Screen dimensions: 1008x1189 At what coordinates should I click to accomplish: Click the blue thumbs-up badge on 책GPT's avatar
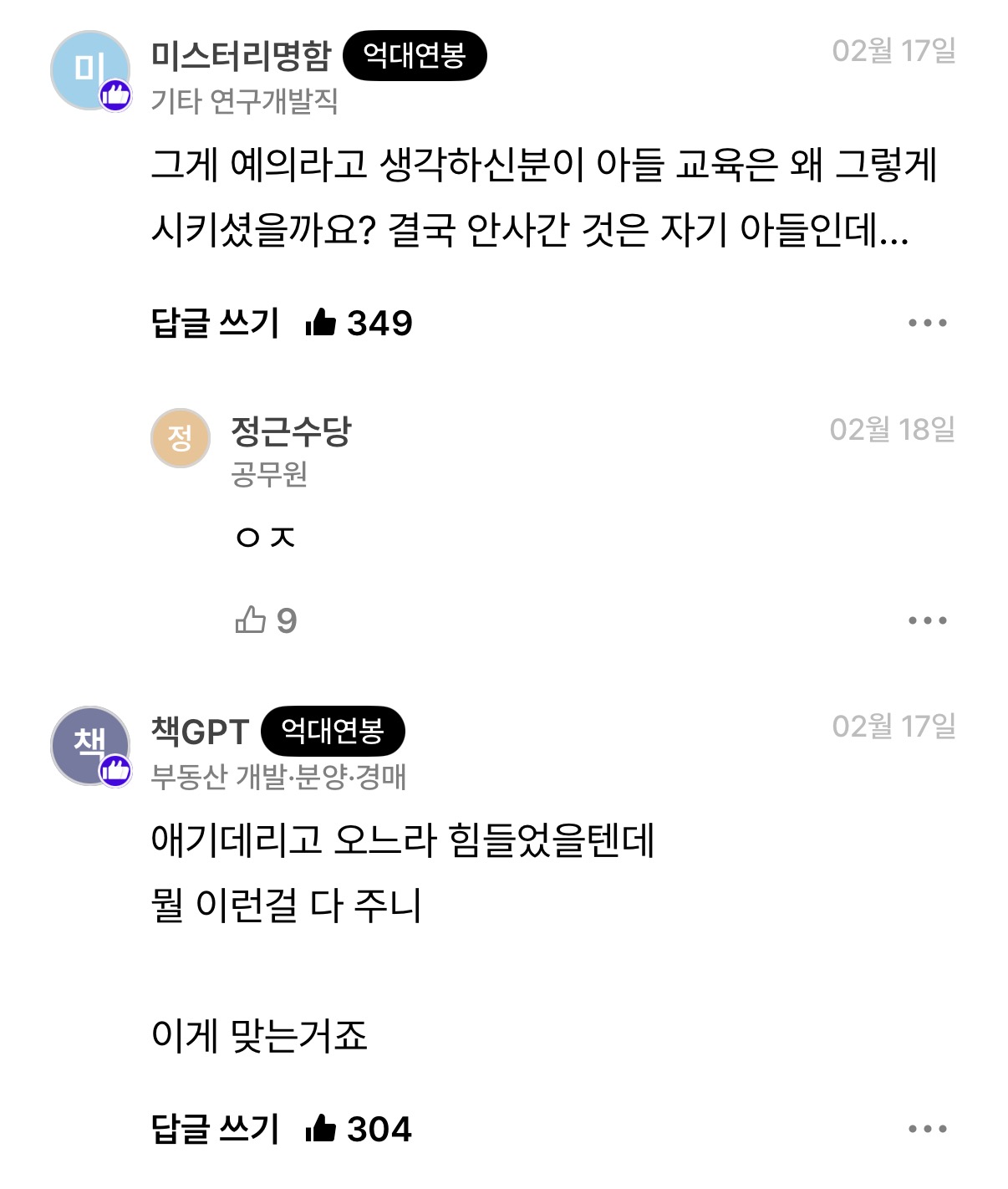[115, 772]
